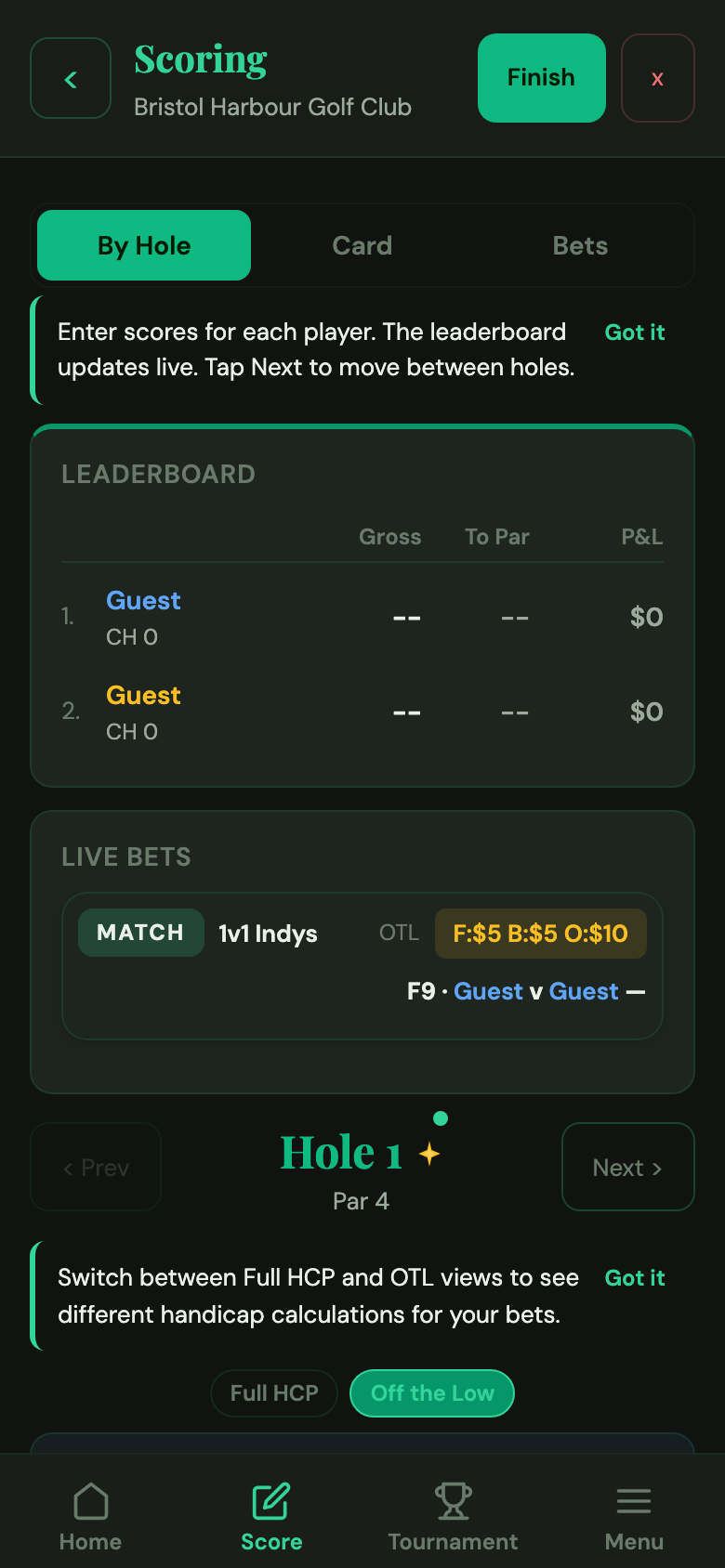Dismiss the leaderboard tip with Got it
725x1568 pixels.
coord(635,332)
